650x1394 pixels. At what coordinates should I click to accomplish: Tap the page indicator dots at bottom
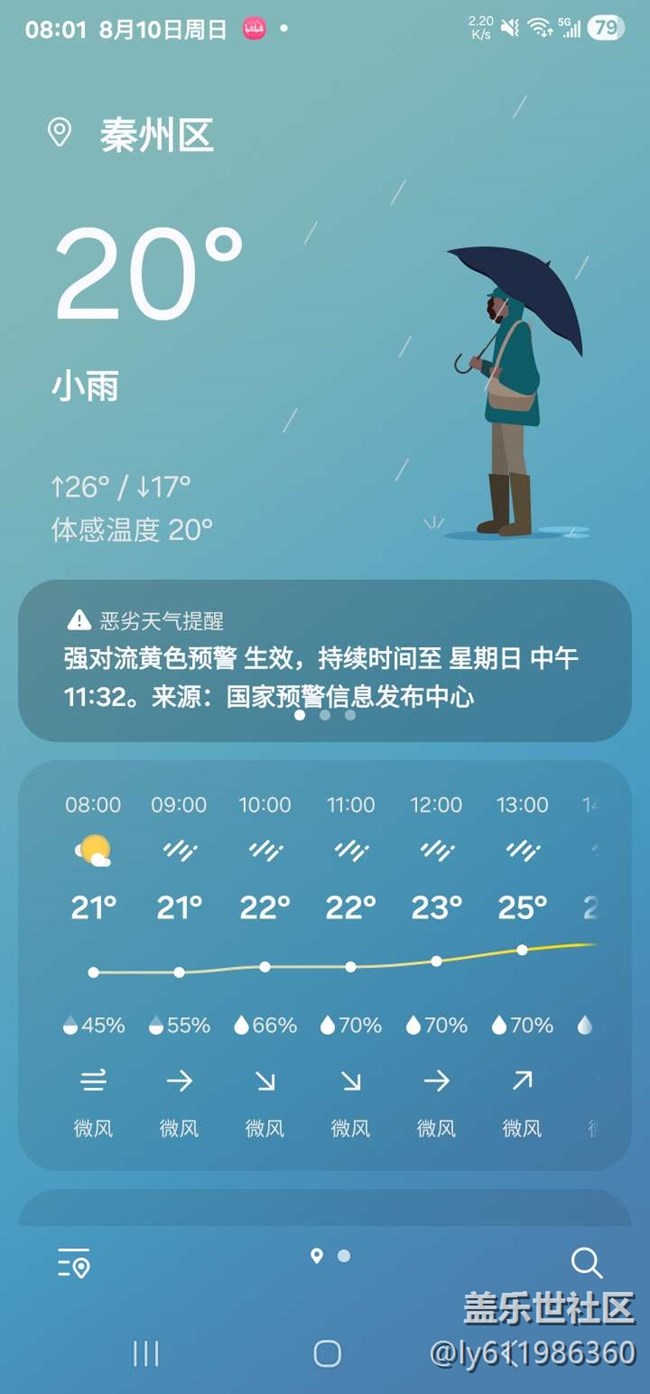pyautogui.click(x=330, y=1256)
